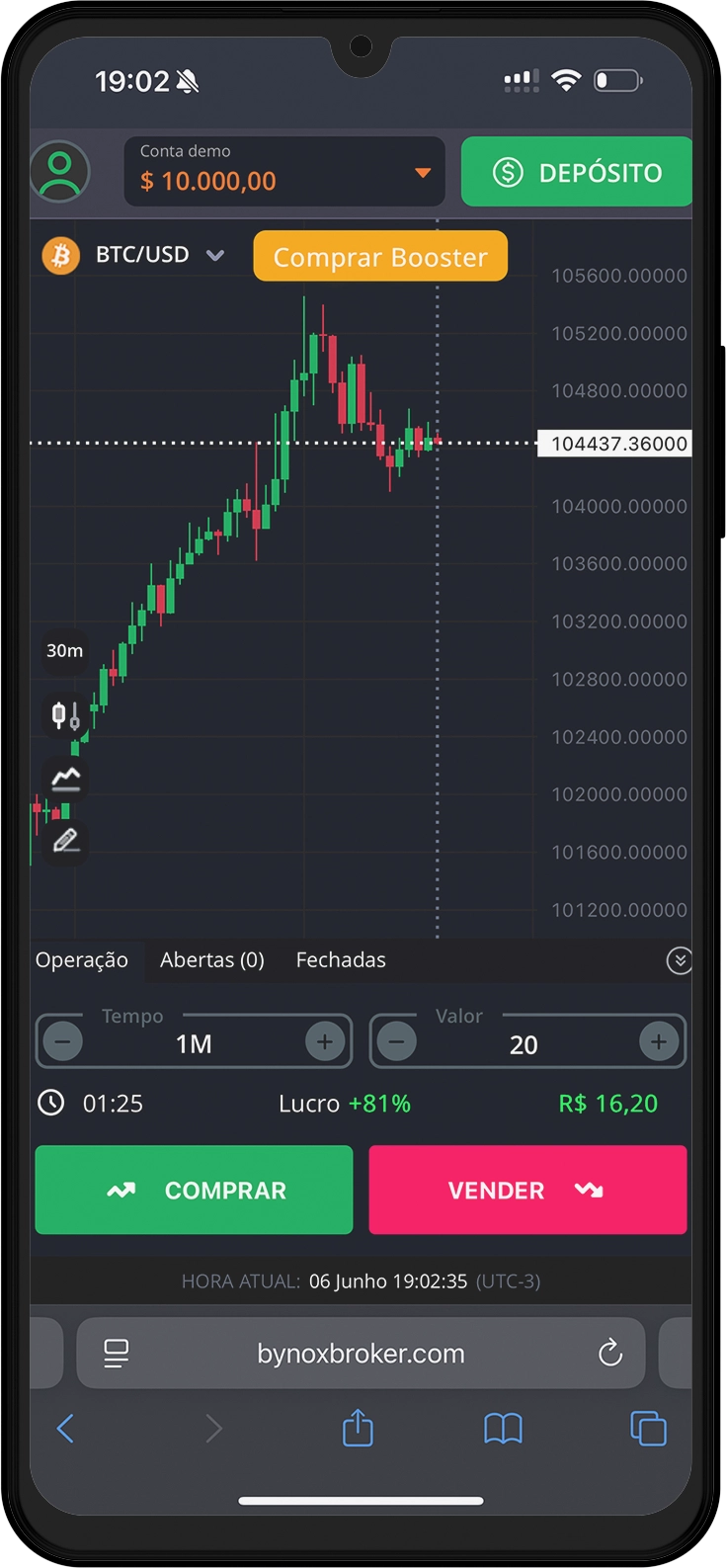This screenshot has height=1568, width=726.
Task: Switch to the Fechadas tab
Action: click(341, 959)
